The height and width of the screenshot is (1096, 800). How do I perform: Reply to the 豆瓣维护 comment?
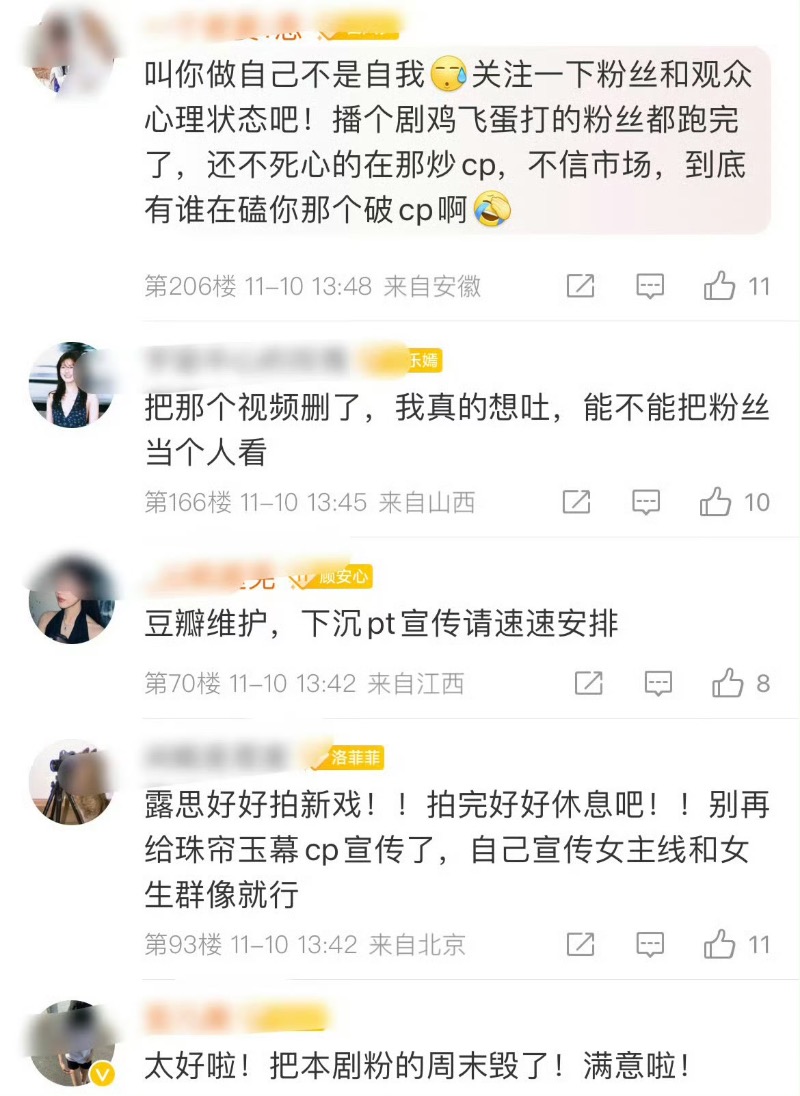(x=657, y=683)
